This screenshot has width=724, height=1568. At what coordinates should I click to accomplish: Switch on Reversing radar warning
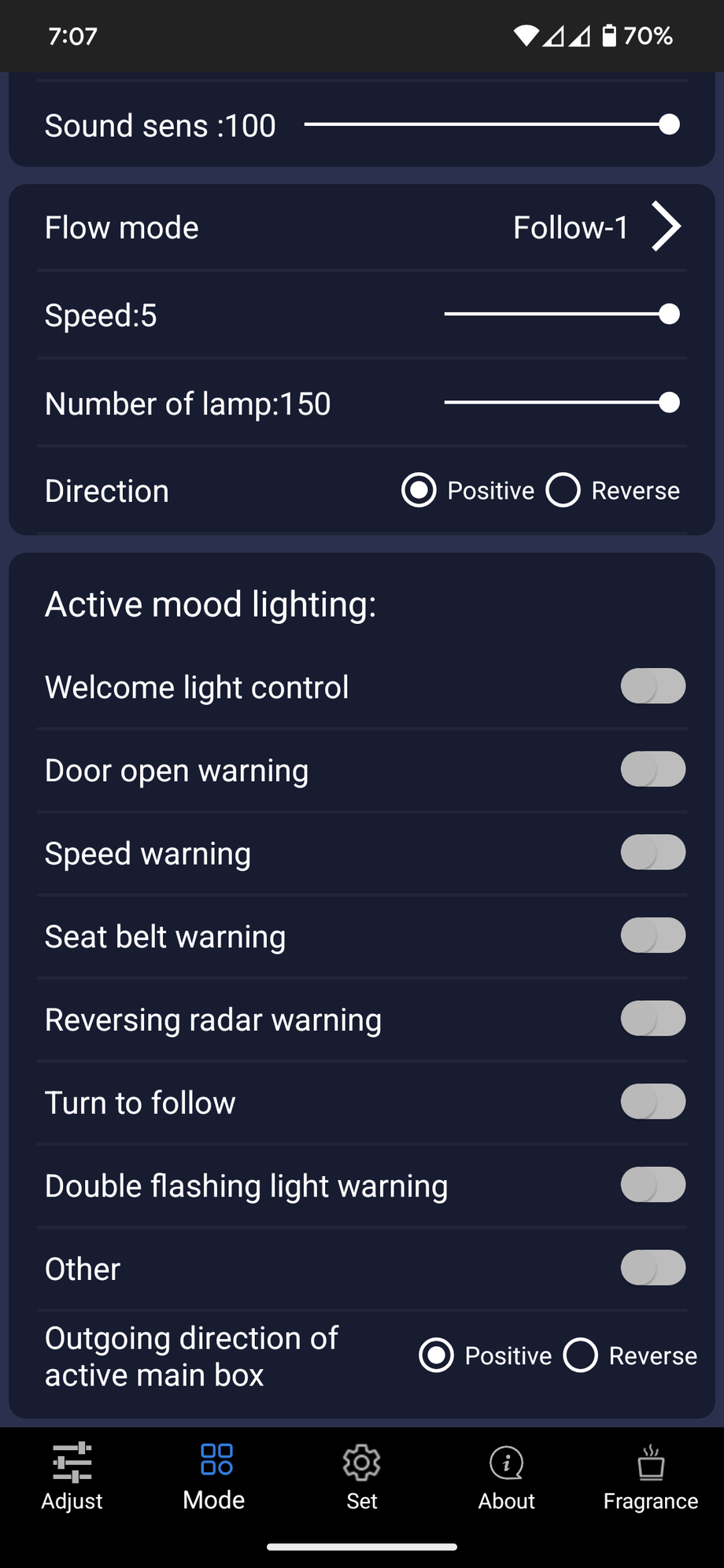click(x=652, y=1019)
